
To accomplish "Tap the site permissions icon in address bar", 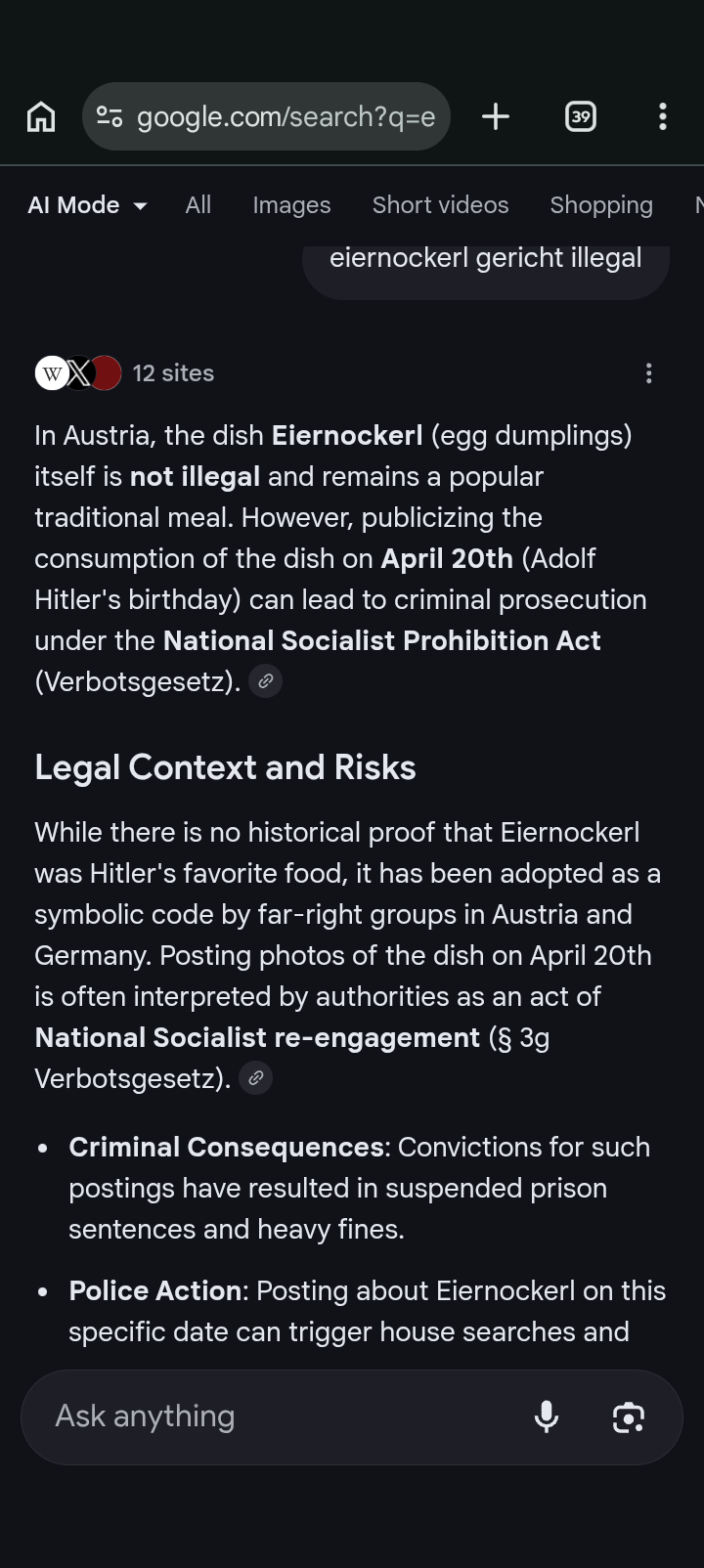I will pos(110,116).
